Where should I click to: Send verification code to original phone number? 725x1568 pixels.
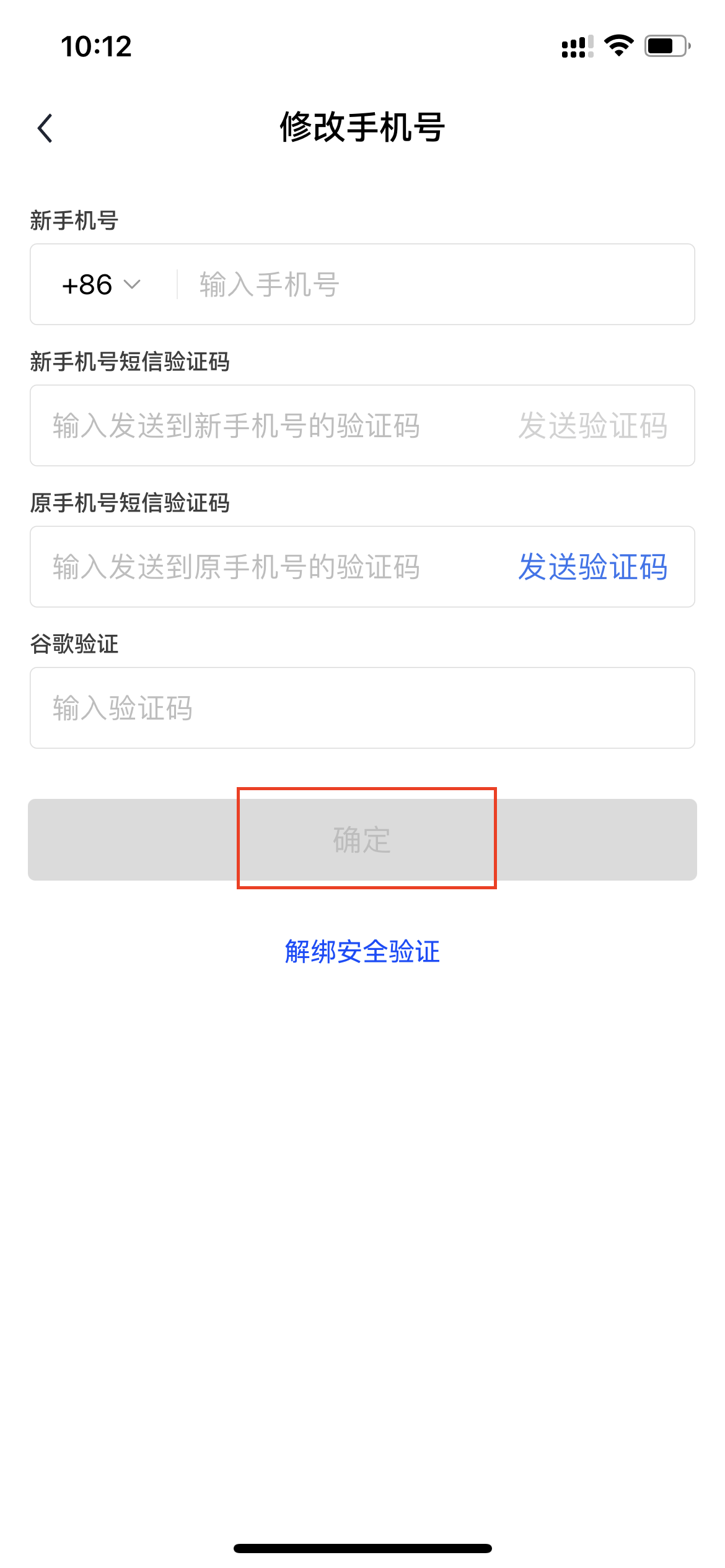tap(593, 567)
